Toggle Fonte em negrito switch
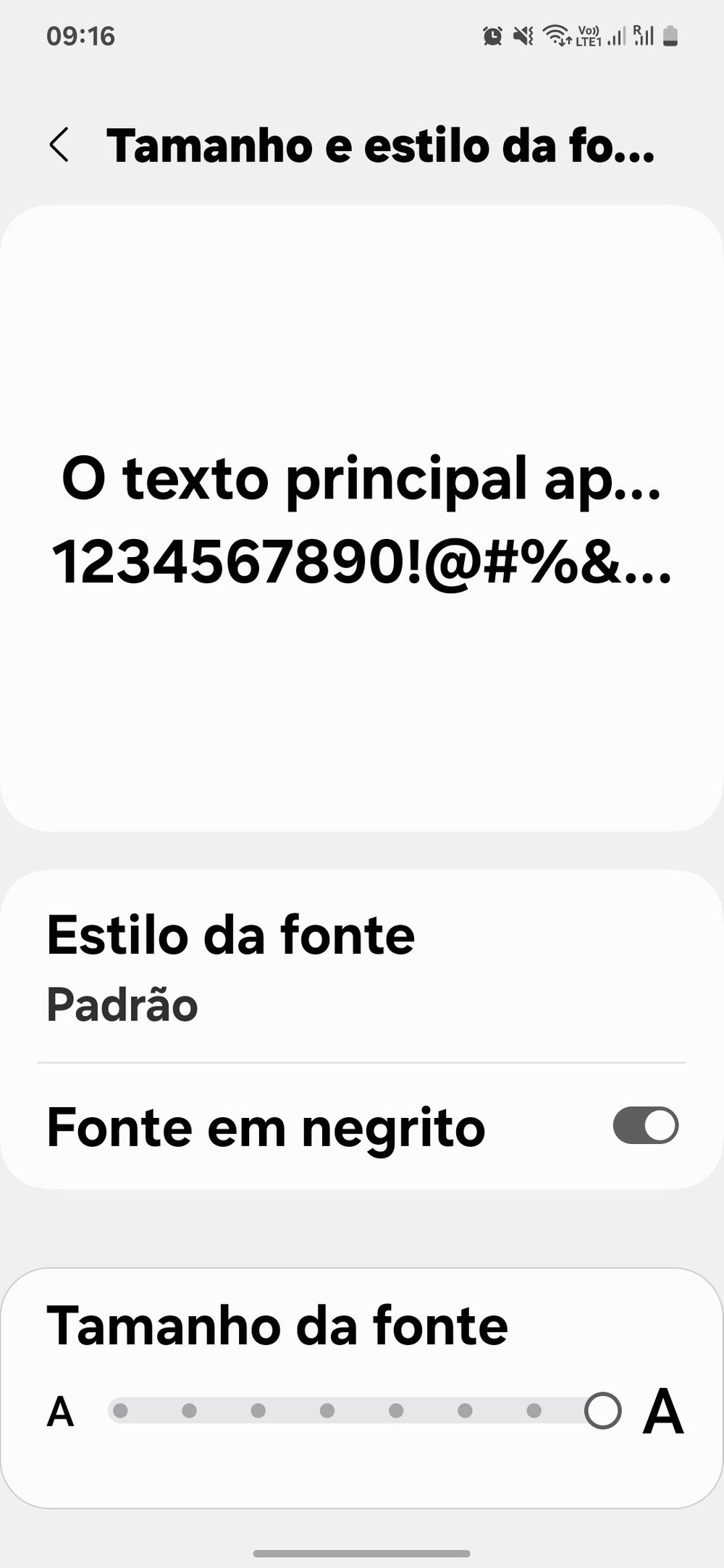Image resolution: width=724 pixels, height=1568 pixels. (645, 1126)
